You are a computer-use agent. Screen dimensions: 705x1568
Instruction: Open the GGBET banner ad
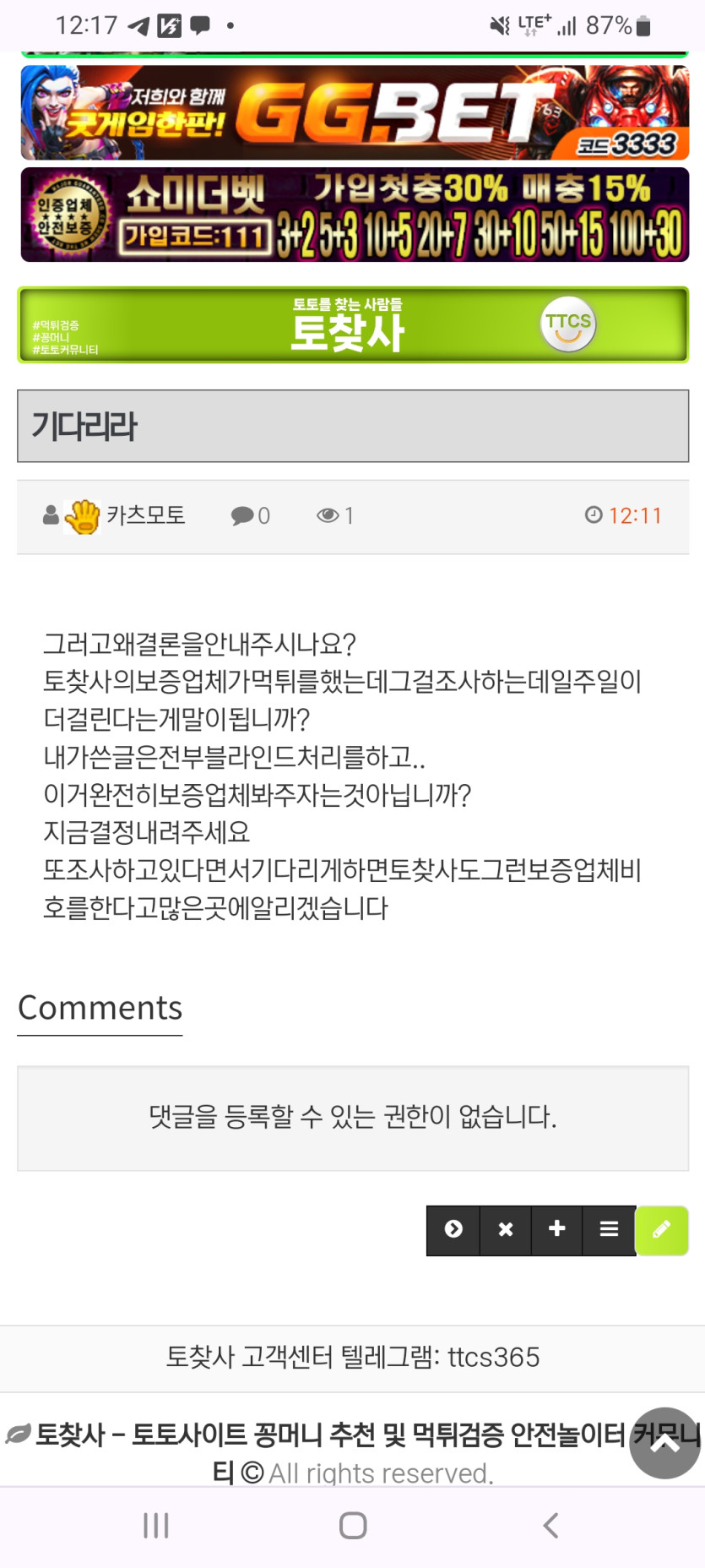[355, 112]
